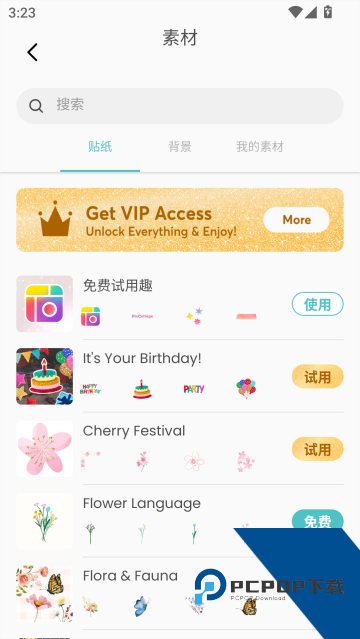Open the Cherry Festival blossom thumbnail

click(x=44, y=449)
